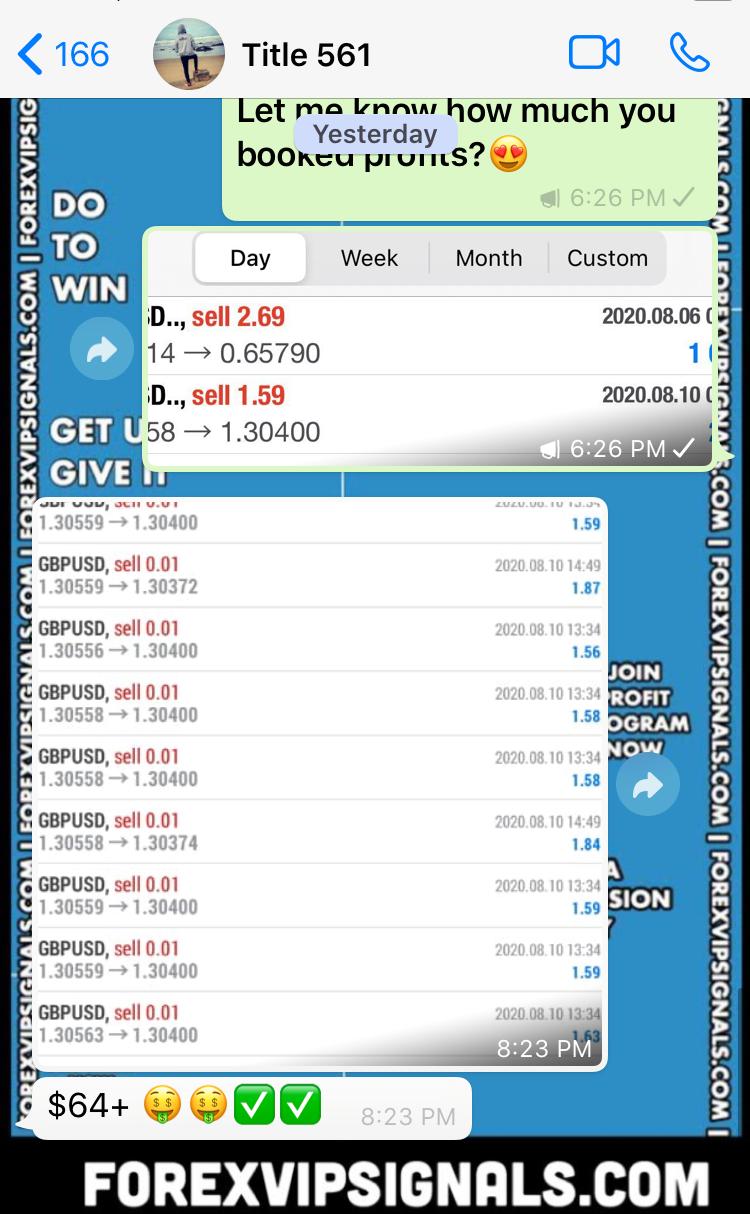
Task: Start a video call
Action: [594, 54]
